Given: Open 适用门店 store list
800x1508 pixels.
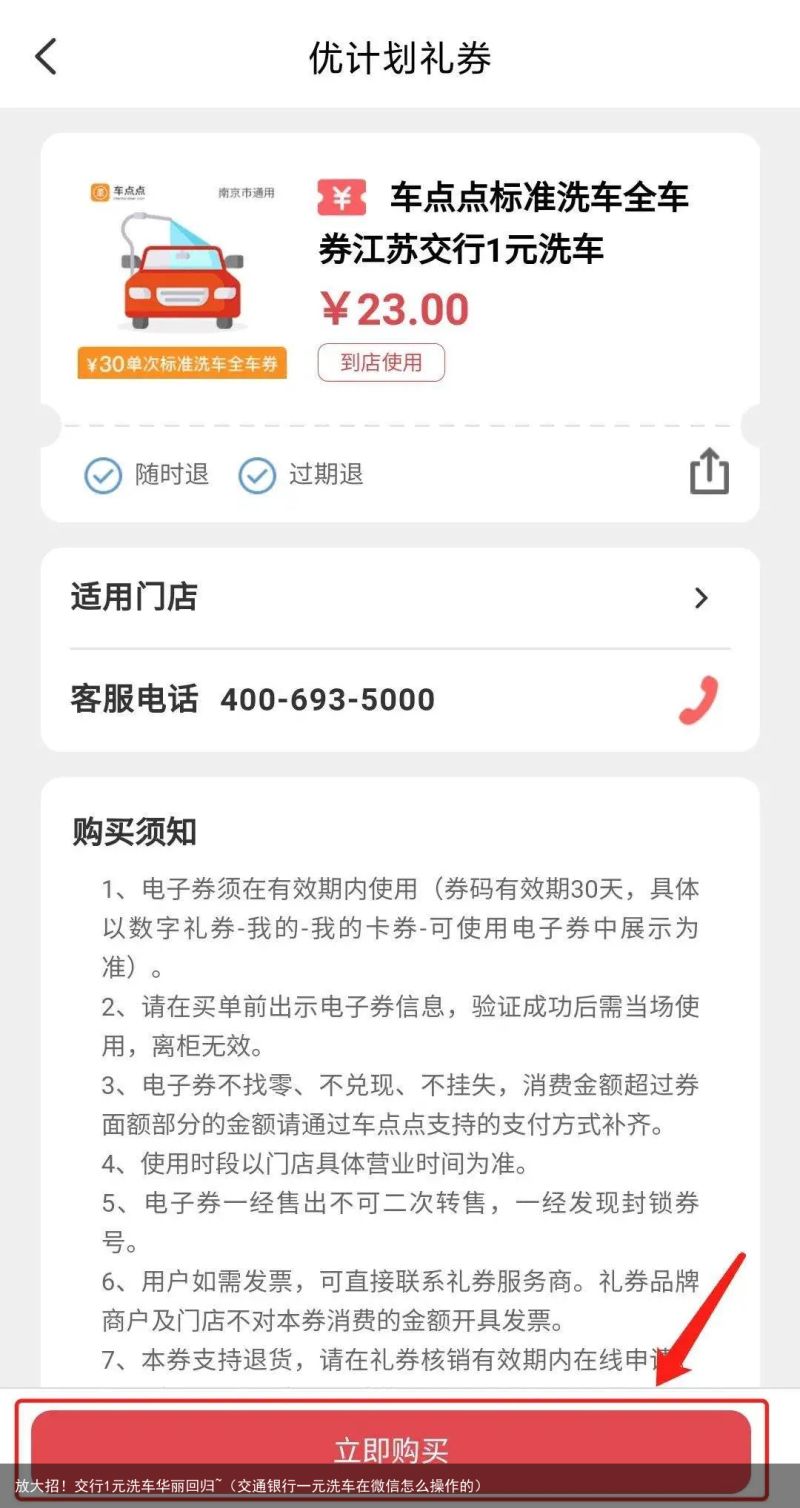Looking at the screenshot, I should (x=400, y=598).
